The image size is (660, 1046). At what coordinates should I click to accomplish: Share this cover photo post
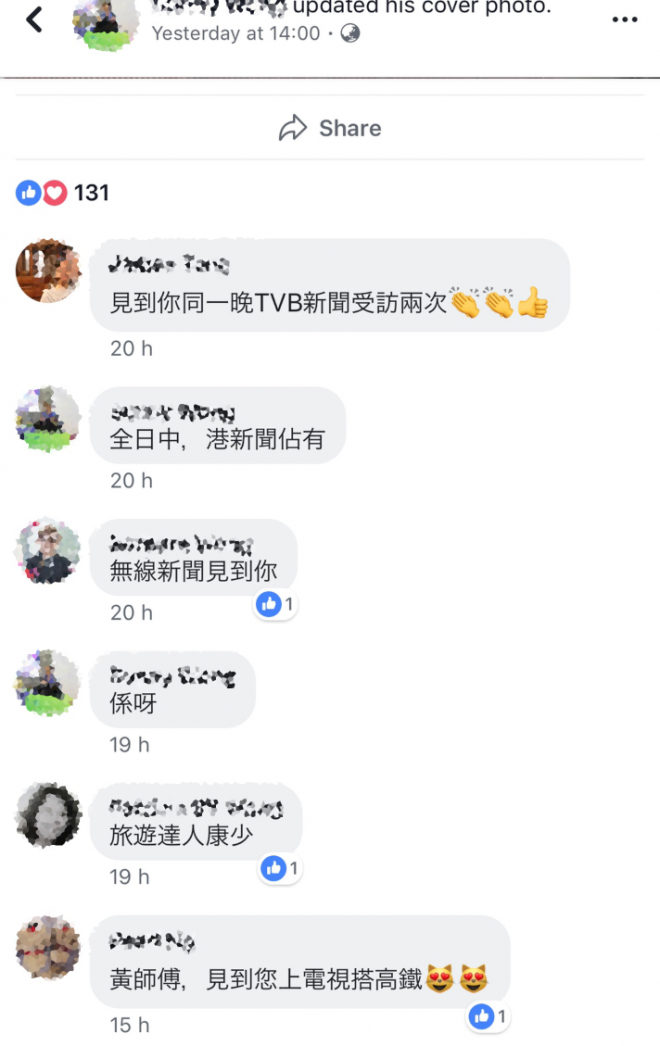[x=330, y=128]
